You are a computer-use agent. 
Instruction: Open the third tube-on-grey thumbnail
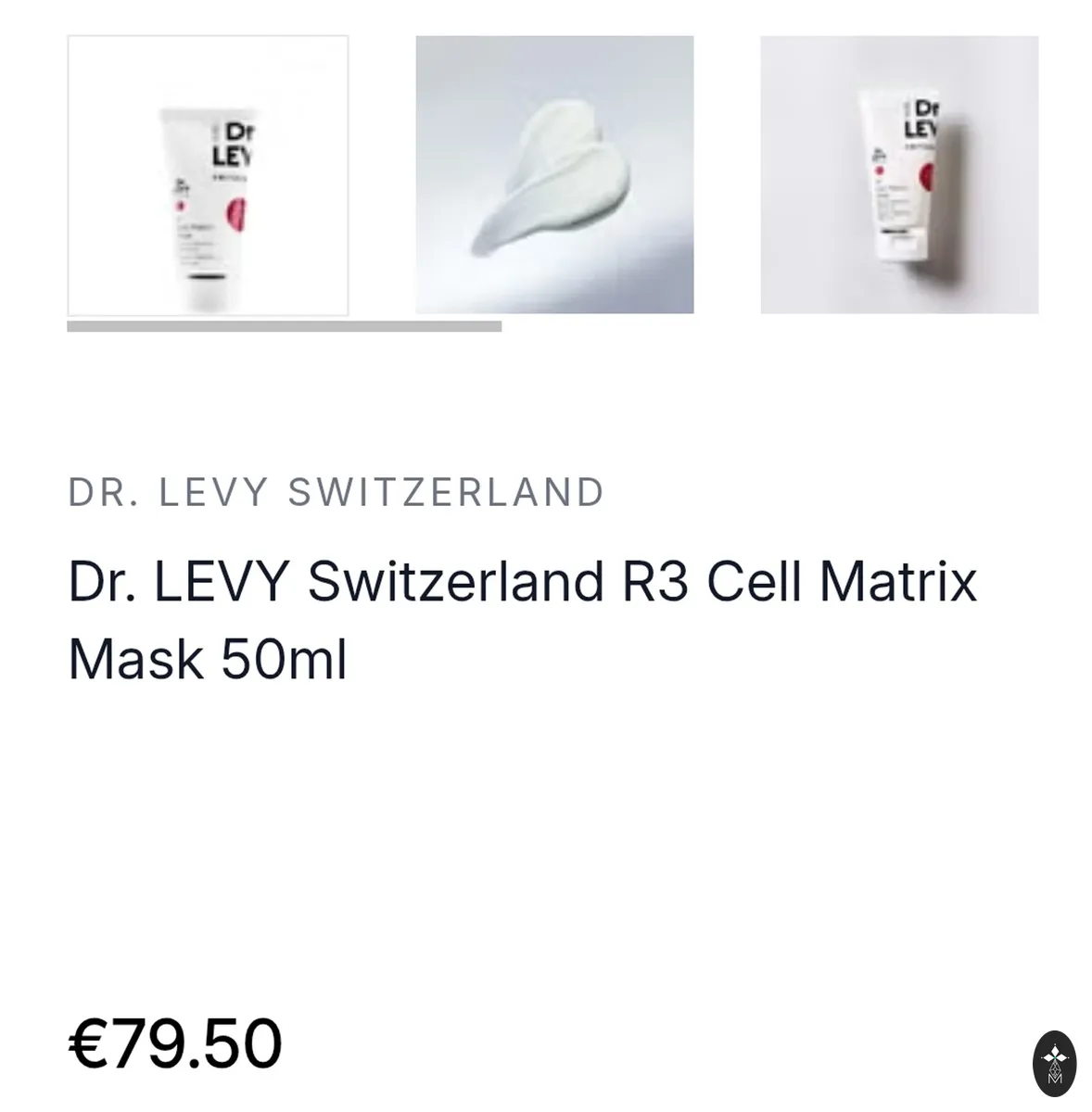(x=899, y=174)
